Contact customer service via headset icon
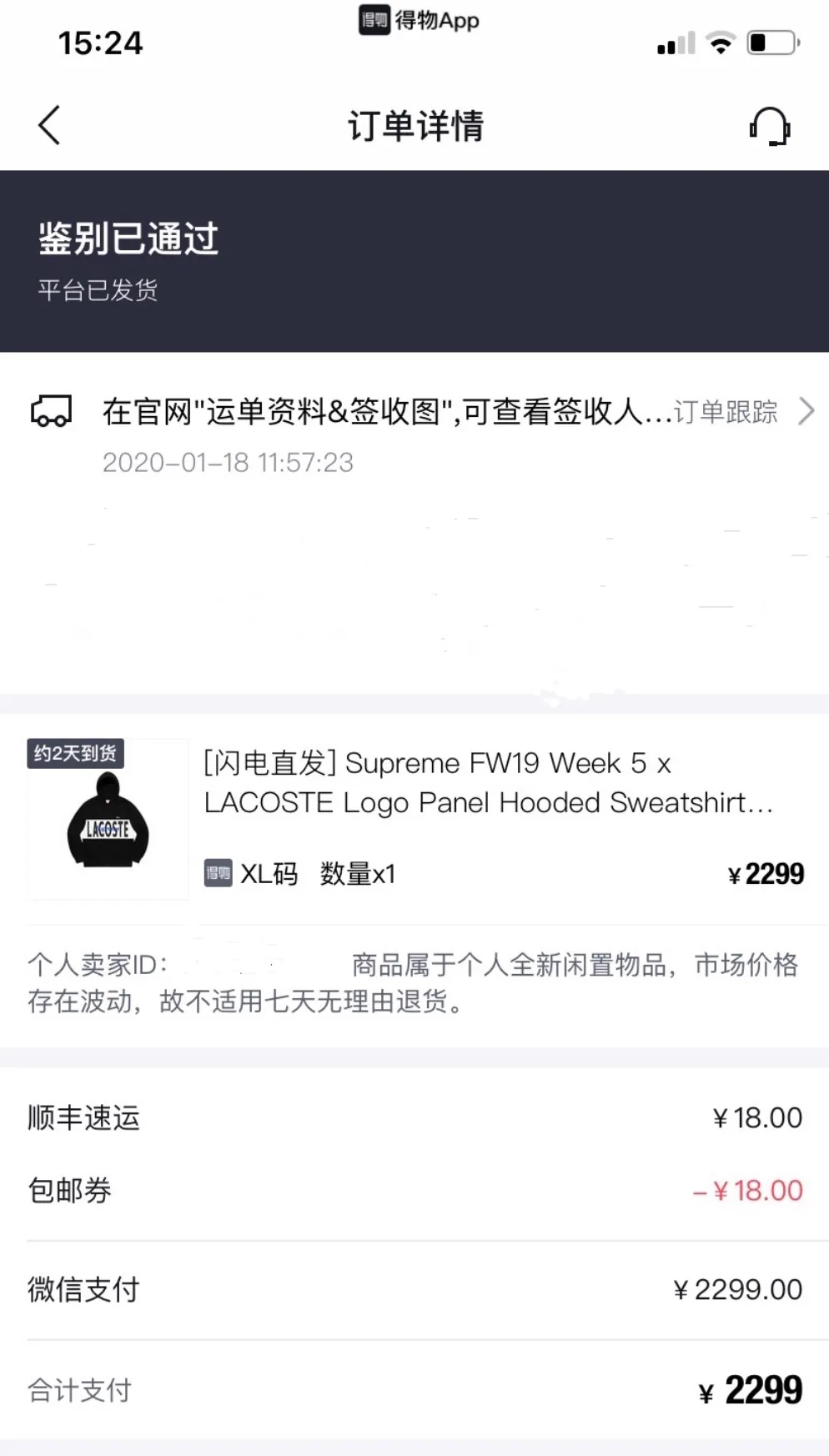The width and height of the screenshot is (829, 1456). tap(769, 127)
